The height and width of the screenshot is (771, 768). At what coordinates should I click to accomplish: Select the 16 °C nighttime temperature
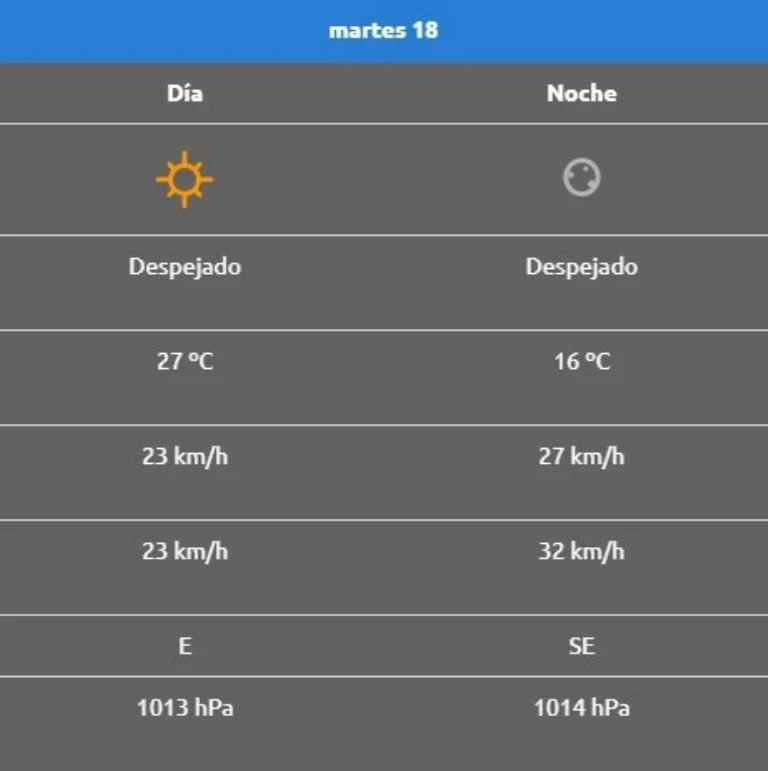pyautogui.click(x=583, y=361)
